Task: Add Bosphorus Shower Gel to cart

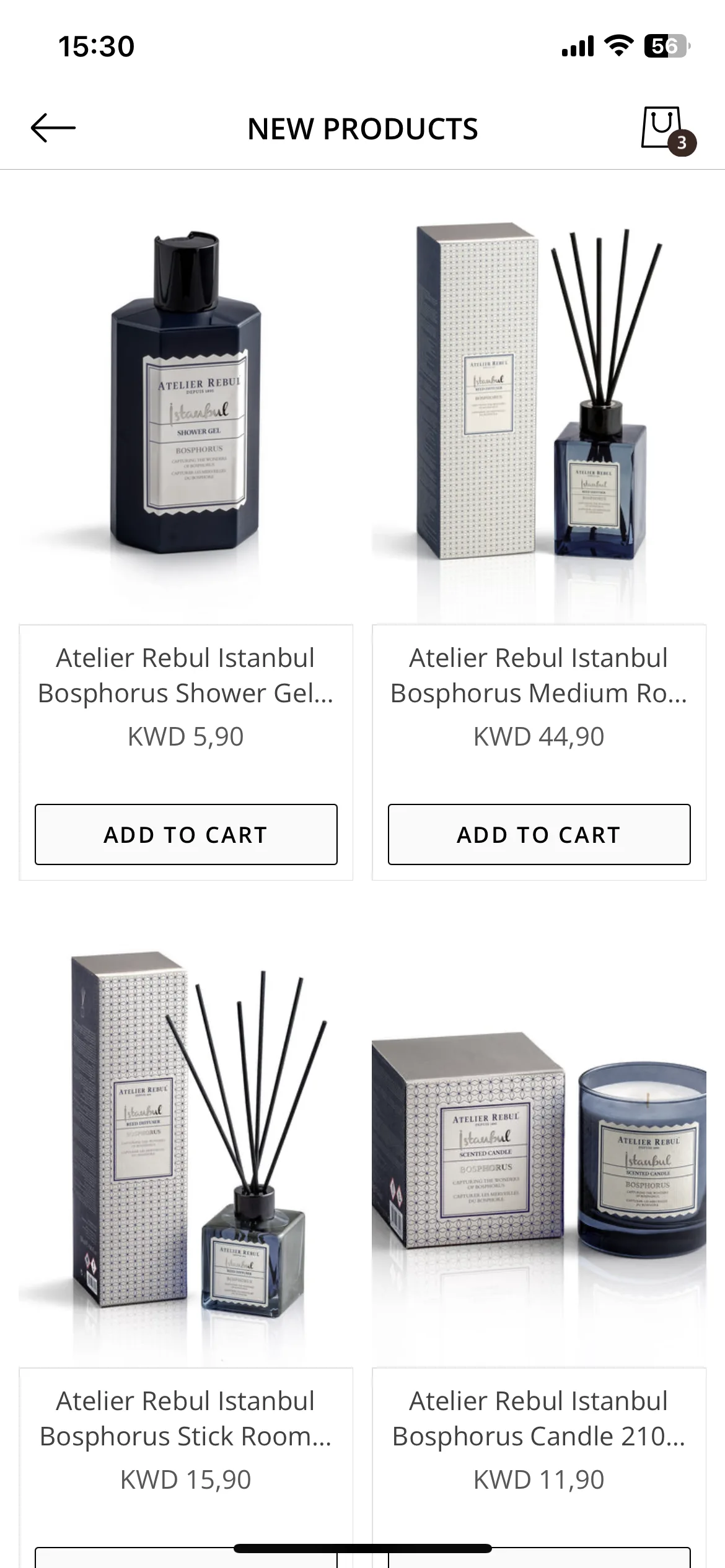Action: pos(186,834)
